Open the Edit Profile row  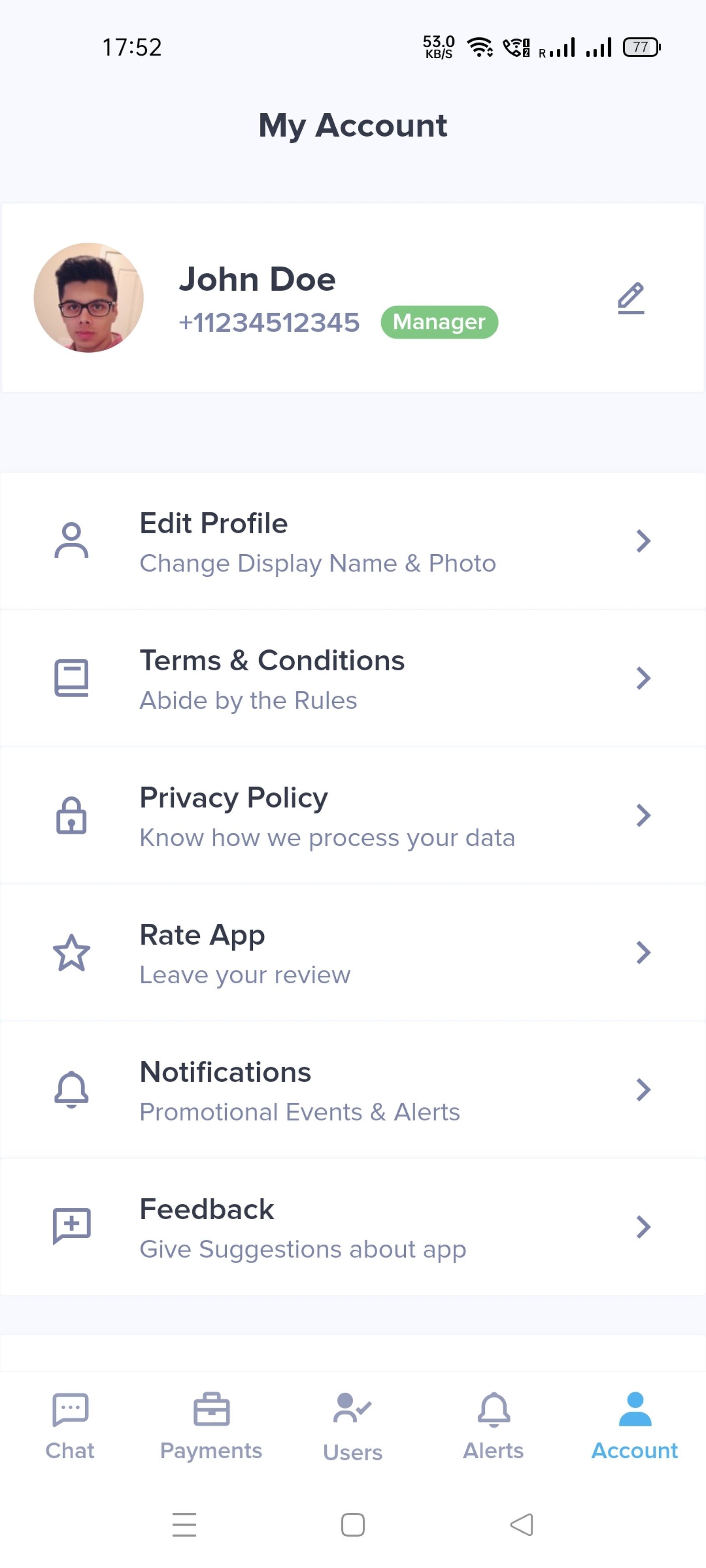click(x=353, y=541)
